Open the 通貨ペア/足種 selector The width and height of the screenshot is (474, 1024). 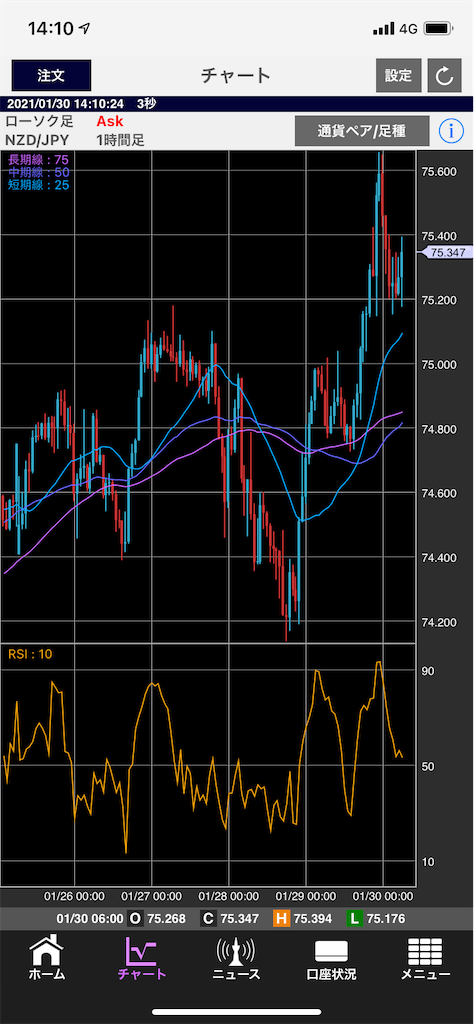362,131
